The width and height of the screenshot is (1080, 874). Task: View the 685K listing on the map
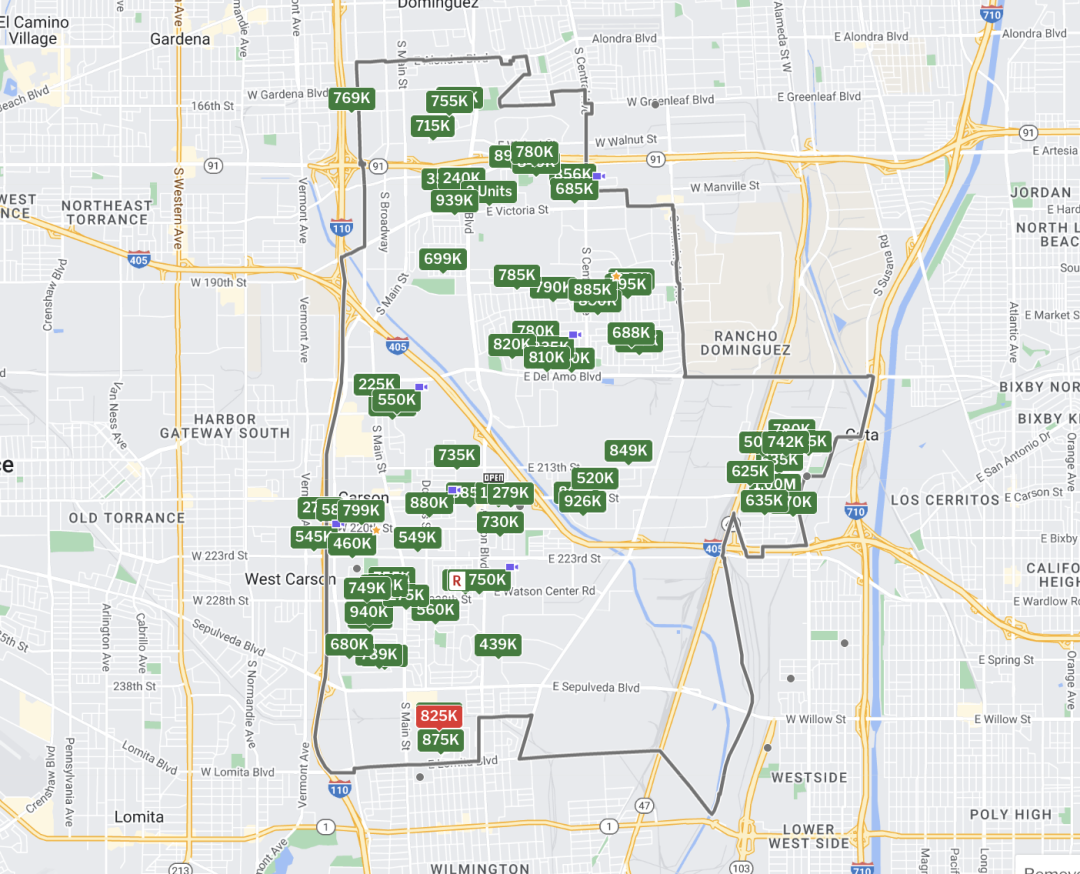coord(574,189)
